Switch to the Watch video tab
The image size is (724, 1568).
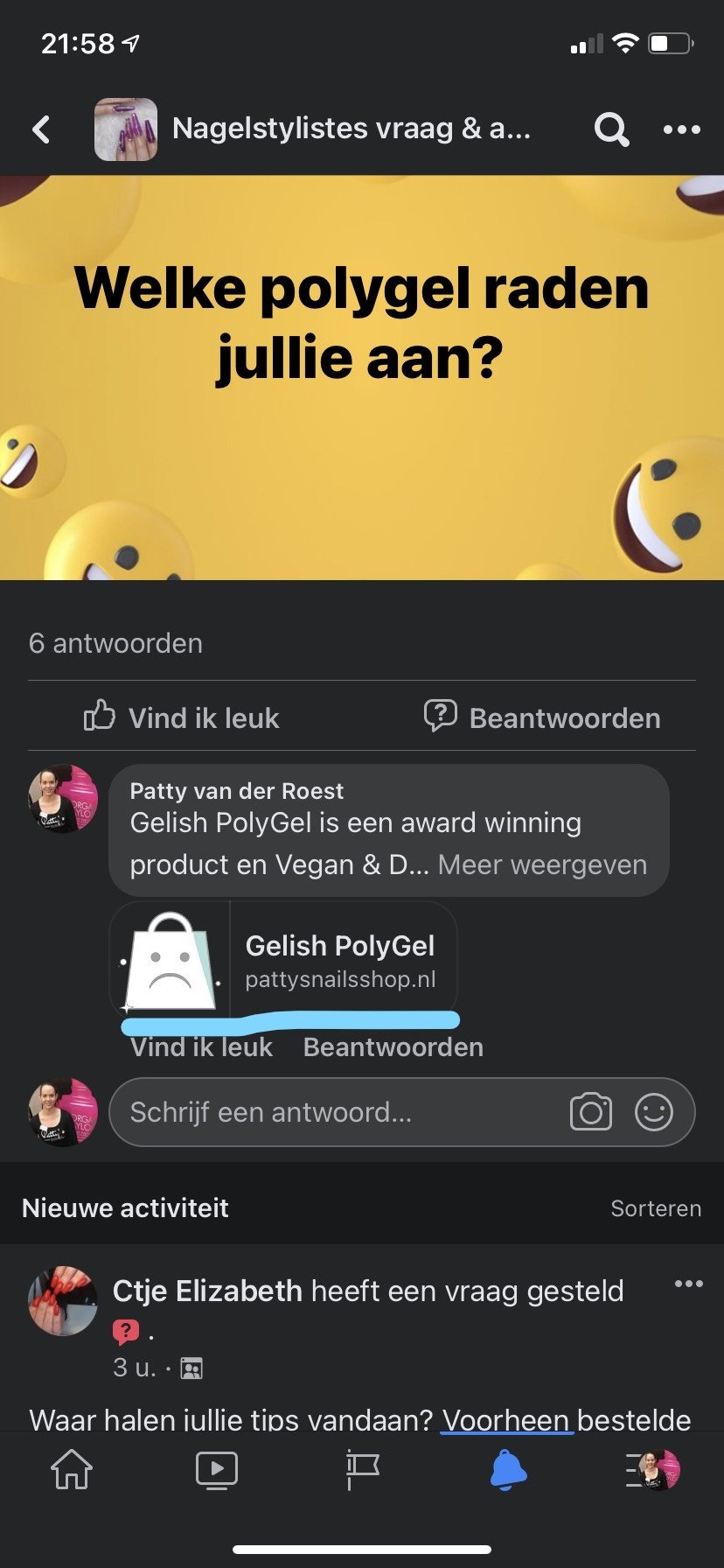click(x=217, y=1470)
